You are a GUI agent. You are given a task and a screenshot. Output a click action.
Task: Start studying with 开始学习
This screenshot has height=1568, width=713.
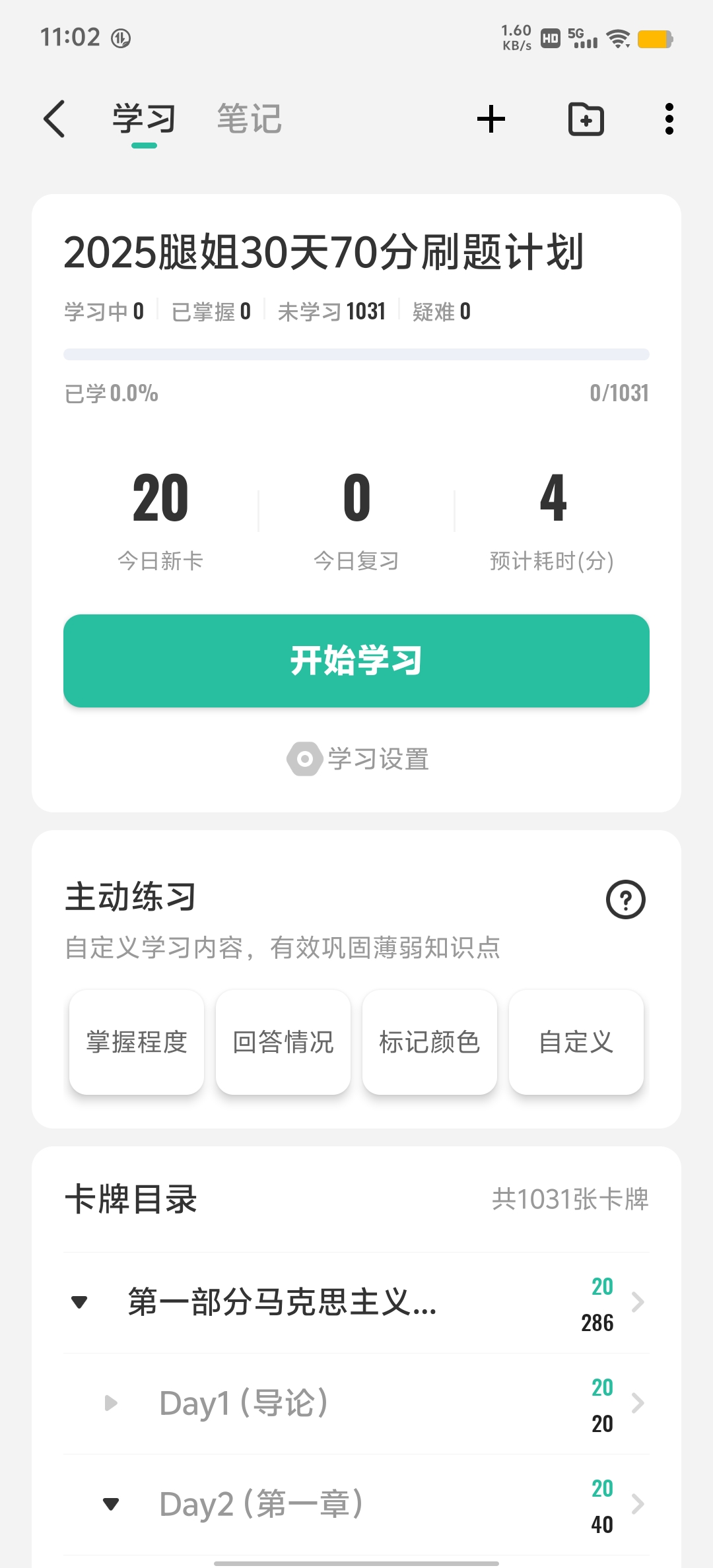click(x=356, y=661)
